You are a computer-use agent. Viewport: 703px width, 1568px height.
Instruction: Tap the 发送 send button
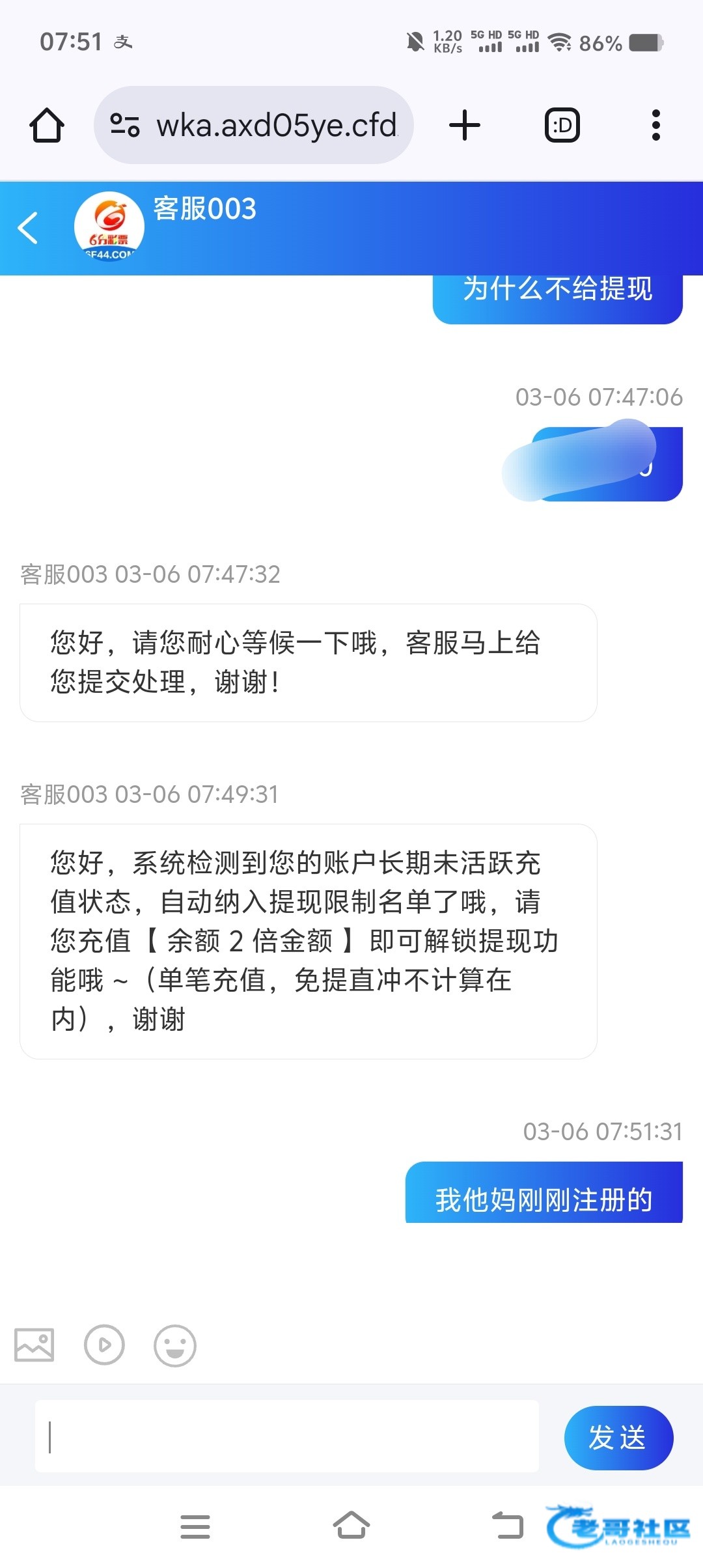point(618,1437)
